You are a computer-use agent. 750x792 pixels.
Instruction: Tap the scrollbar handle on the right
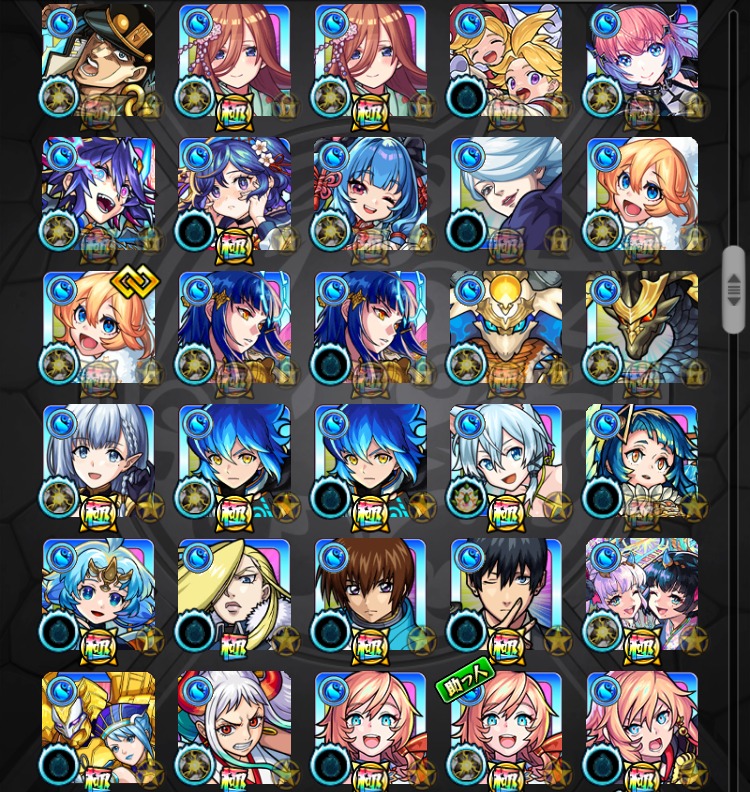coord(733,290)
